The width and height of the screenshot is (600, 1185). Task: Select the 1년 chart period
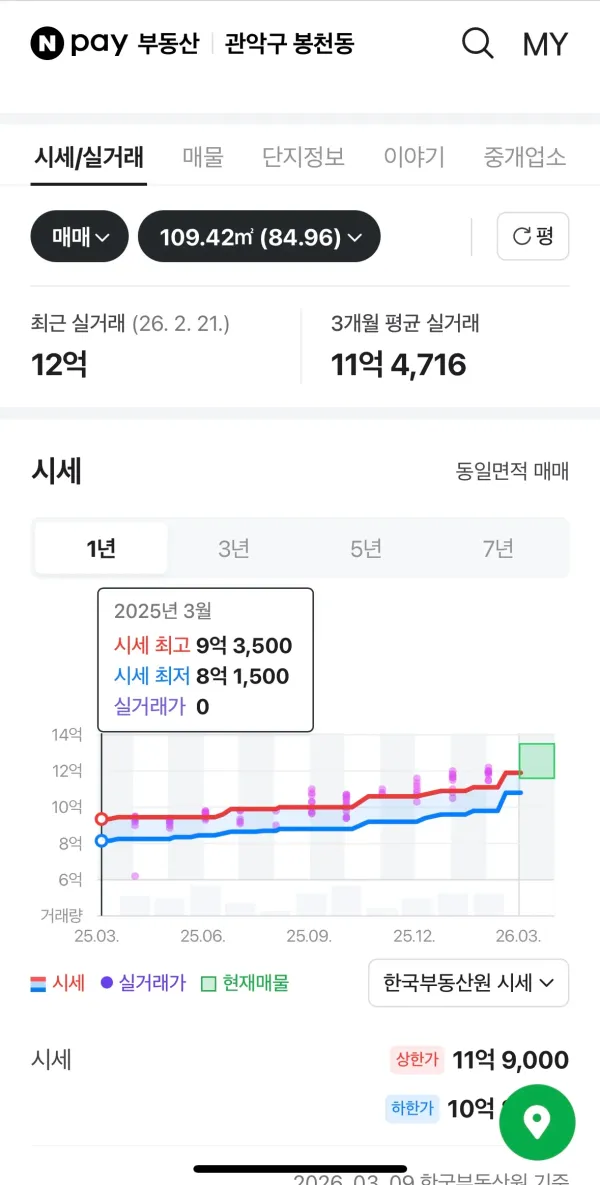[x=101, y=549]
